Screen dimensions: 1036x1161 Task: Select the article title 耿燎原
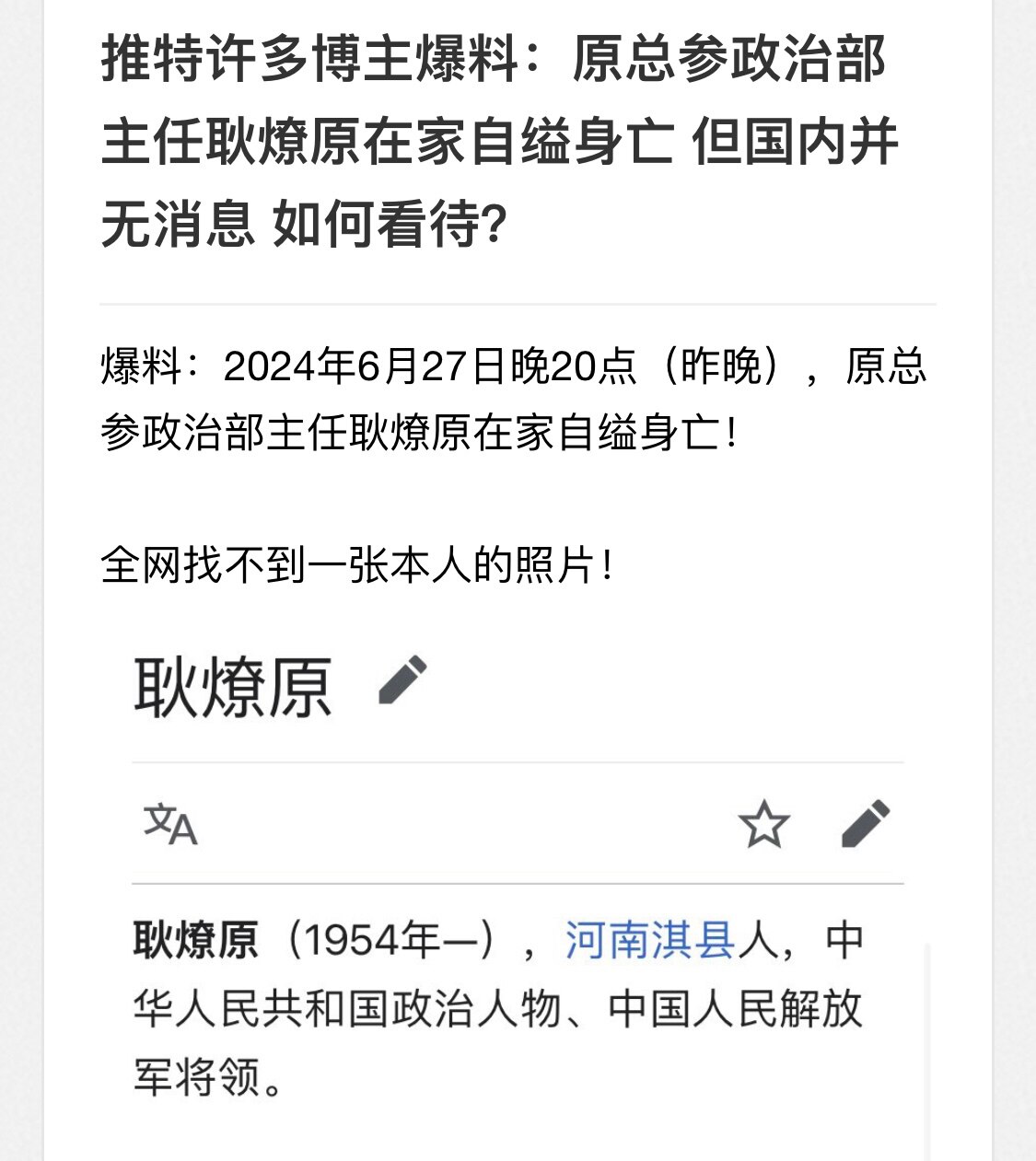tap(235, 686)
